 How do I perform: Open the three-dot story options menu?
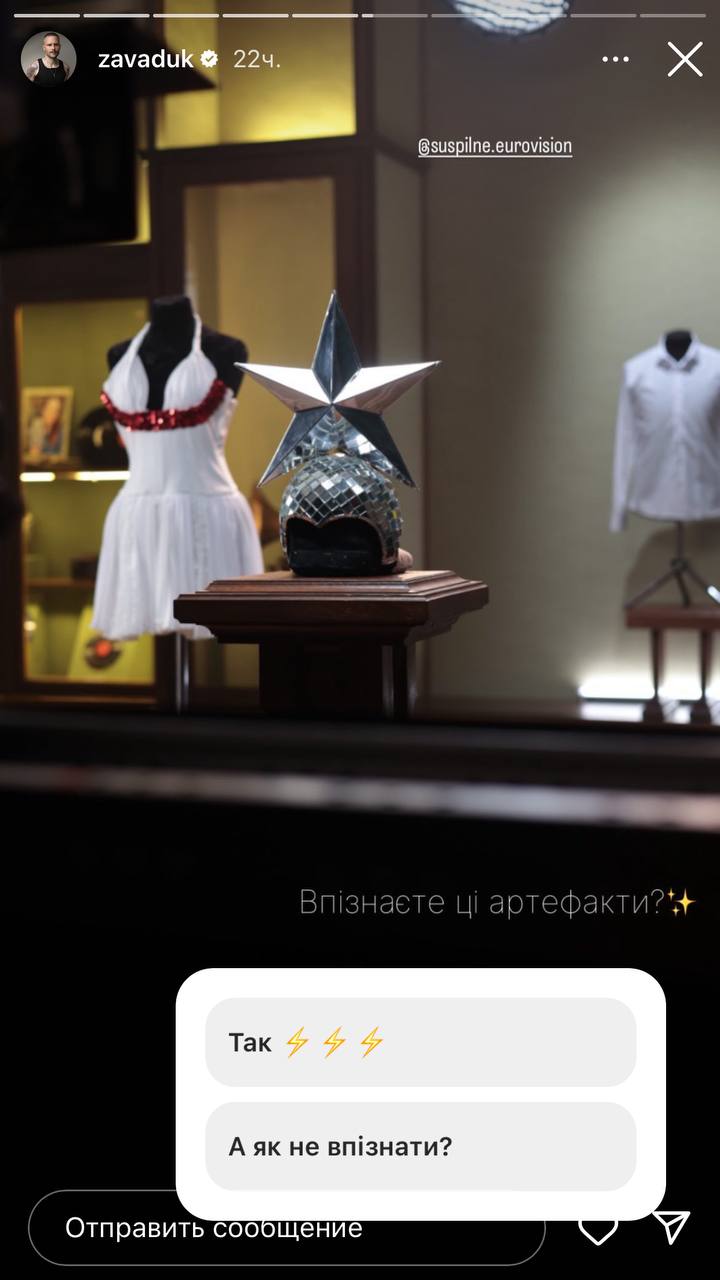[x=615, y=60]
